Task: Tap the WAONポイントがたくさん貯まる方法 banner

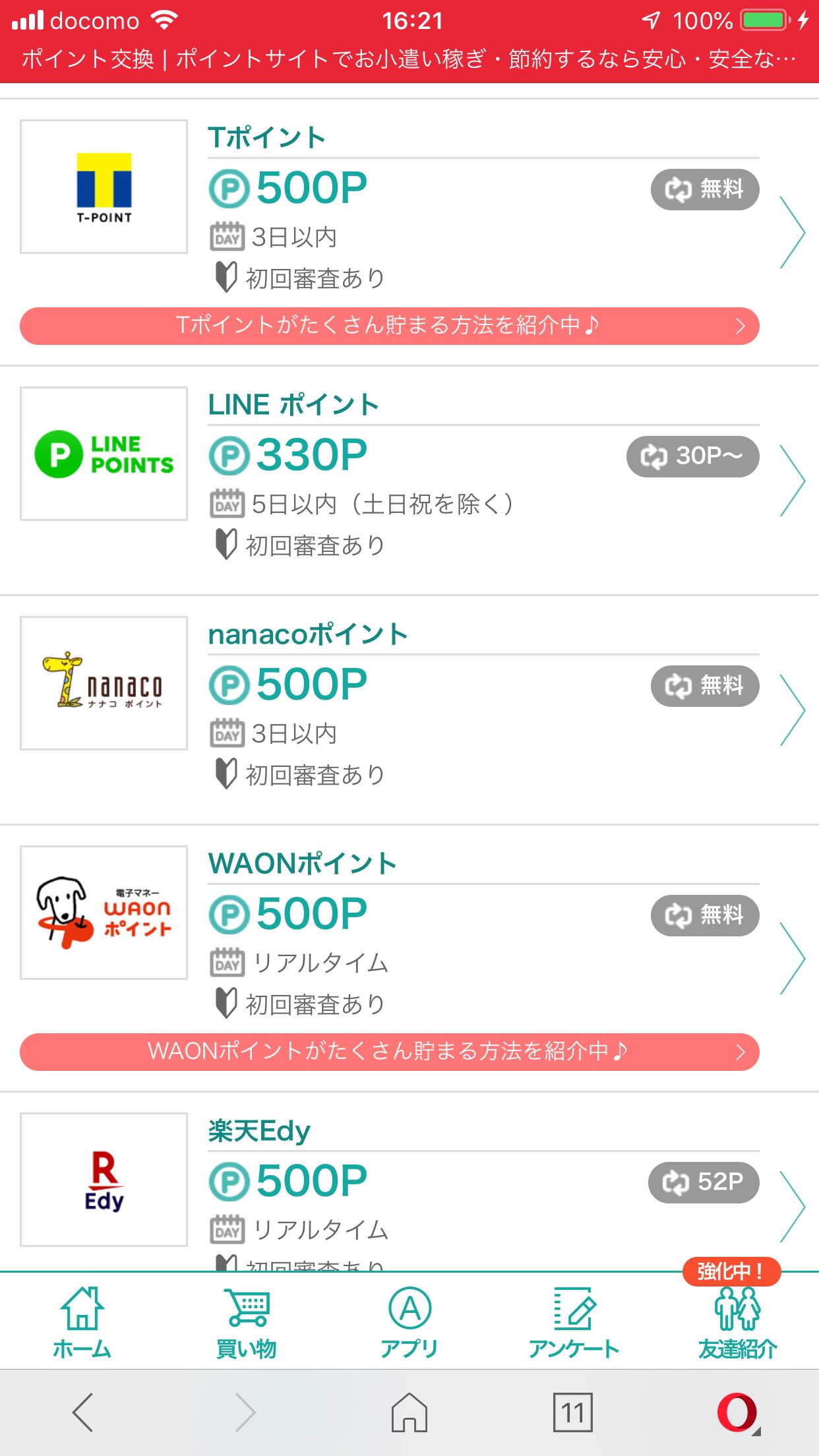Action: click(390, 1052)
